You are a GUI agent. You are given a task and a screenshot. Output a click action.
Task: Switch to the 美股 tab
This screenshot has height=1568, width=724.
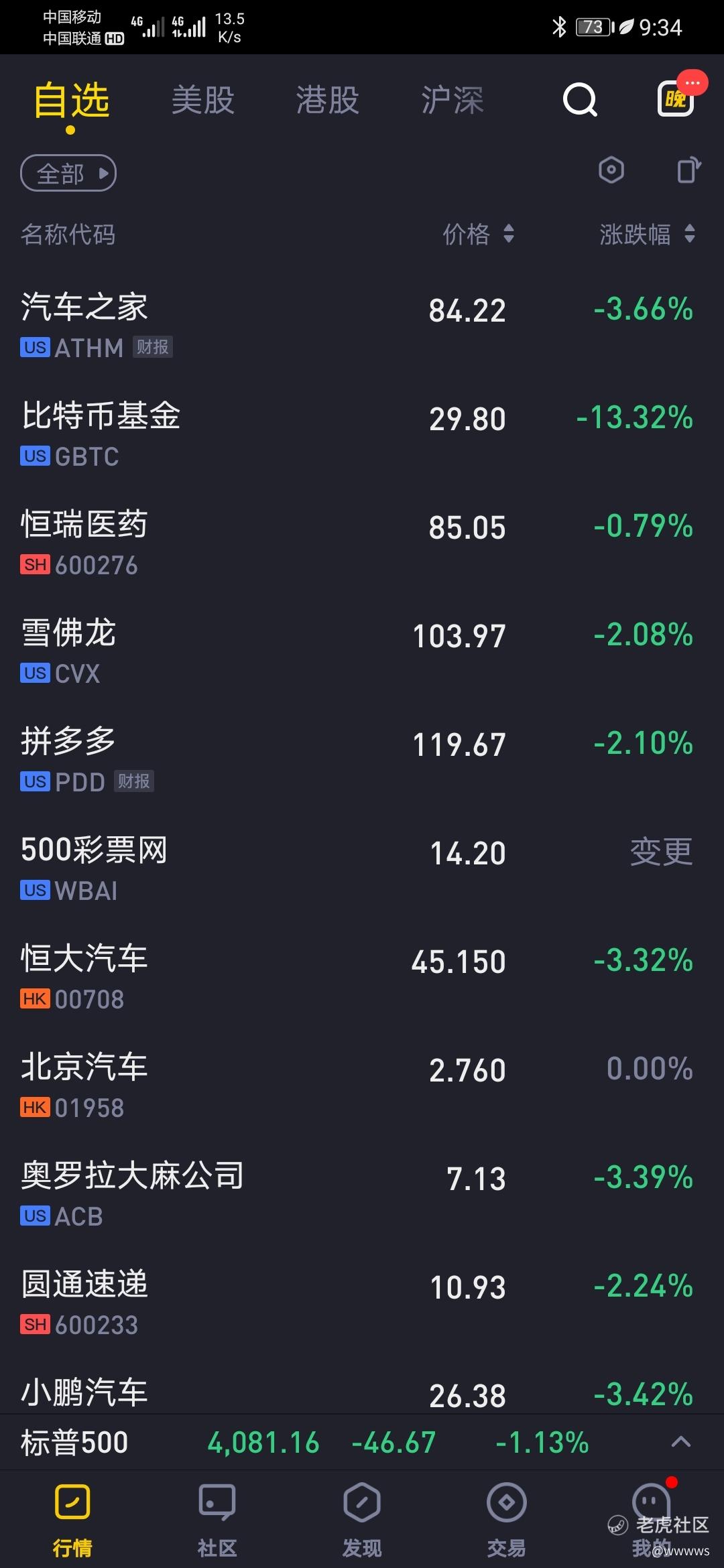coord(203,100)
